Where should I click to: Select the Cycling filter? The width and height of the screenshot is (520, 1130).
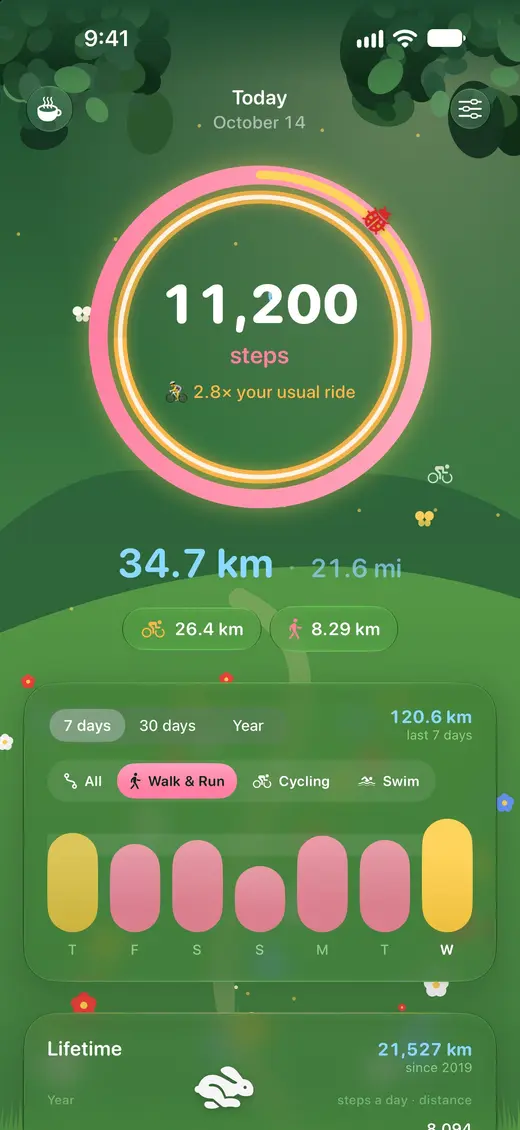(291, 781)
